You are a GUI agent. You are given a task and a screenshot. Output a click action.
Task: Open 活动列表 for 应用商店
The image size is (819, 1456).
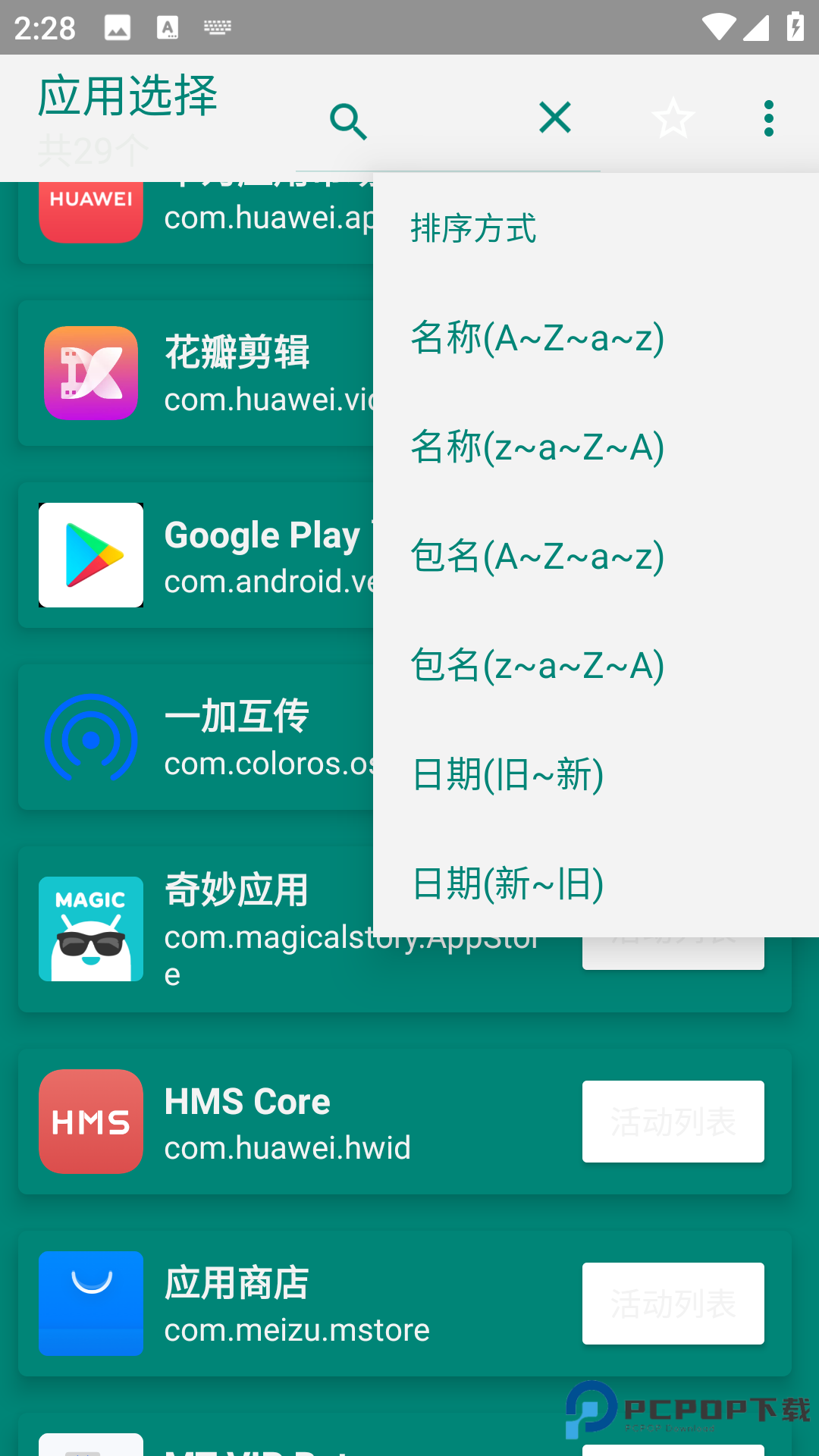673,1304
